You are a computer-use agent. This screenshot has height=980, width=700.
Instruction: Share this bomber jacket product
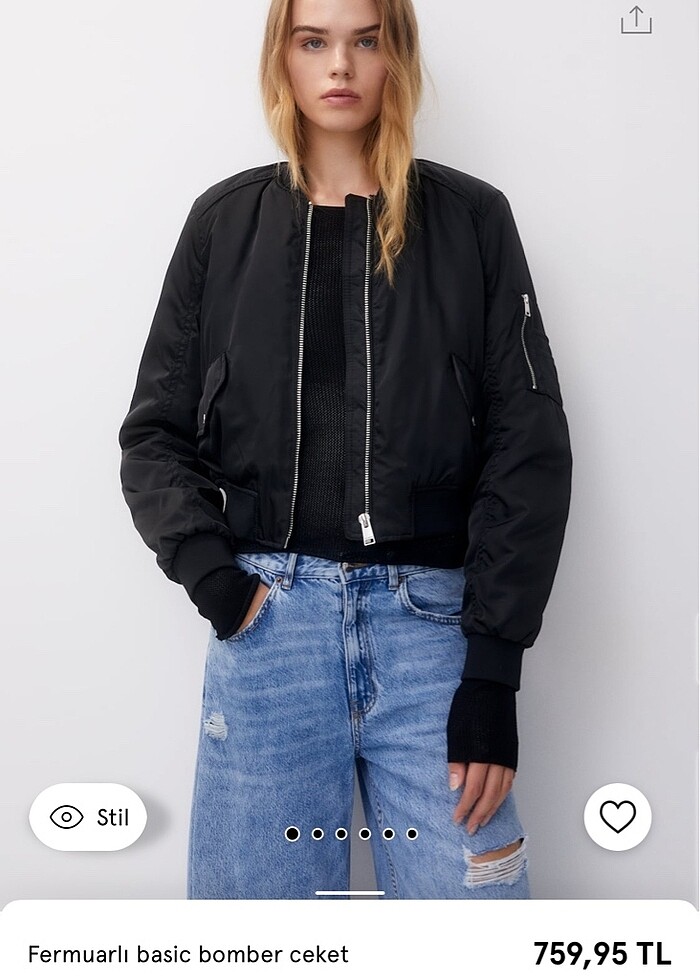click(636, 20)
